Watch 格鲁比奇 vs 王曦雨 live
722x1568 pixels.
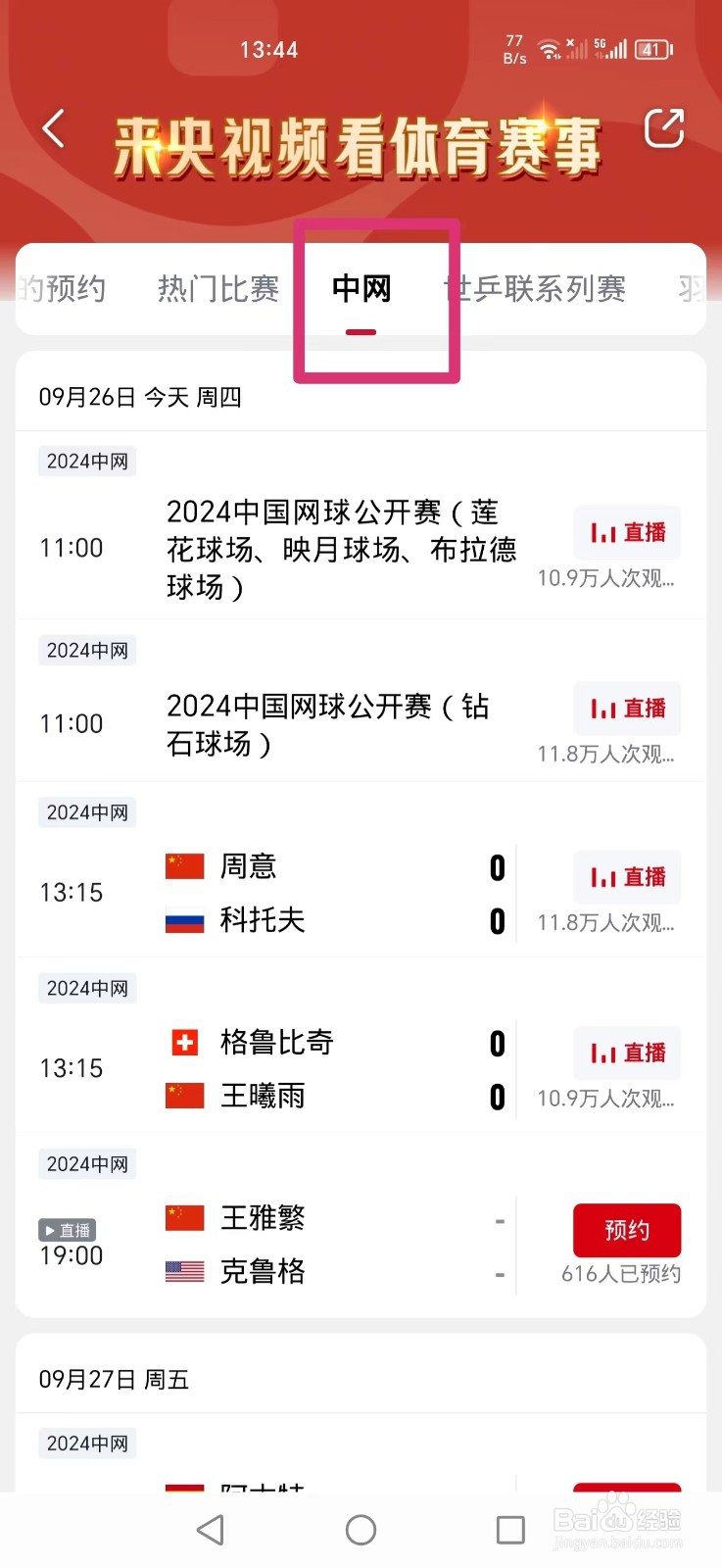click(x=627, y=1053)
